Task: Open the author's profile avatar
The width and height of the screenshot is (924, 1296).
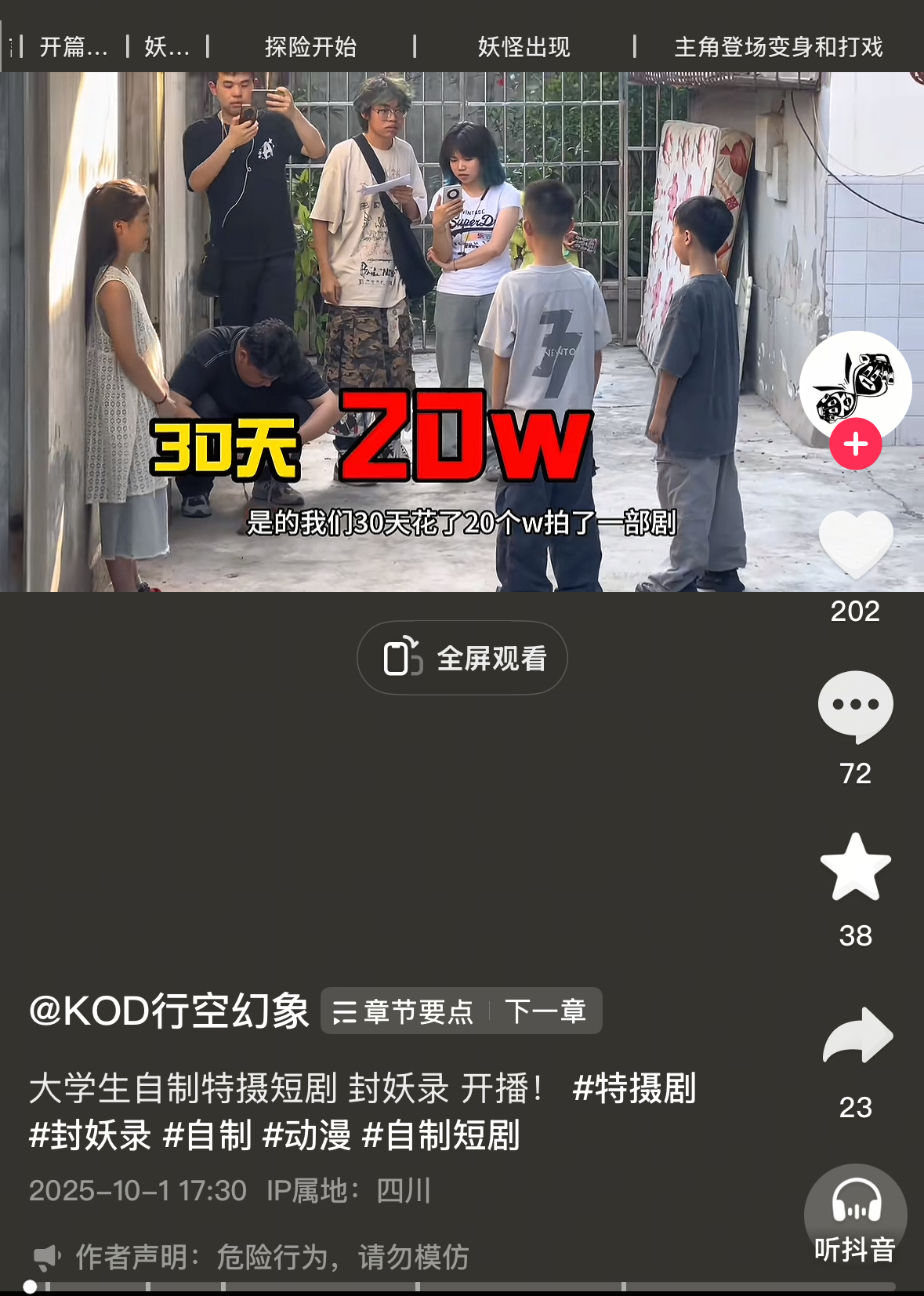Action: pos(854,384)
